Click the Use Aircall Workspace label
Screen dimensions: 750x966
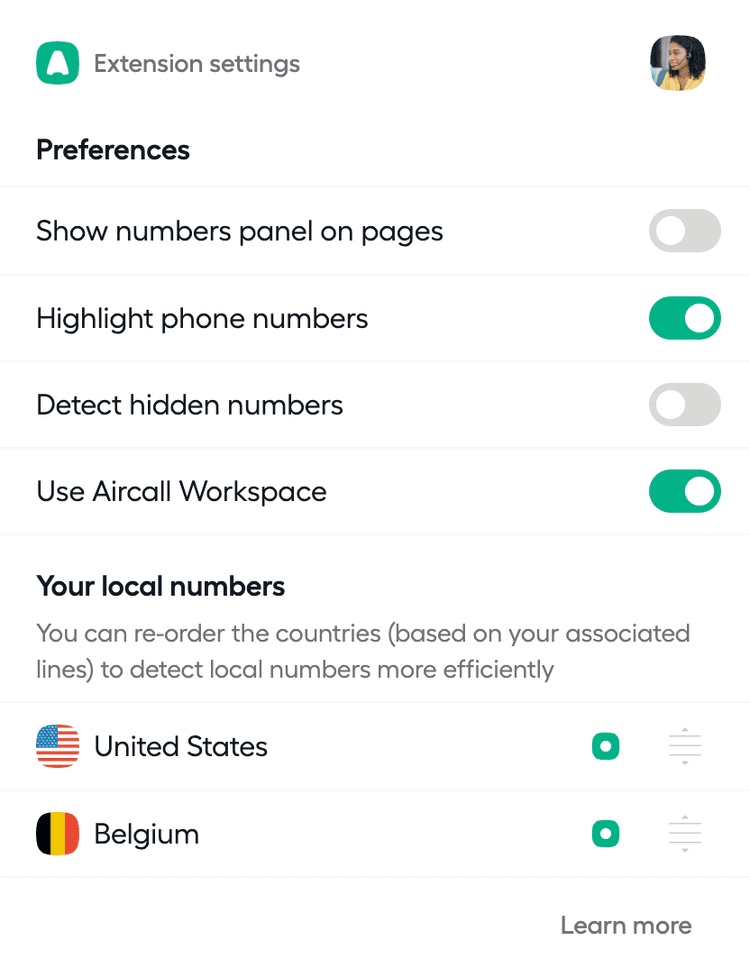[x=181, y=491]
